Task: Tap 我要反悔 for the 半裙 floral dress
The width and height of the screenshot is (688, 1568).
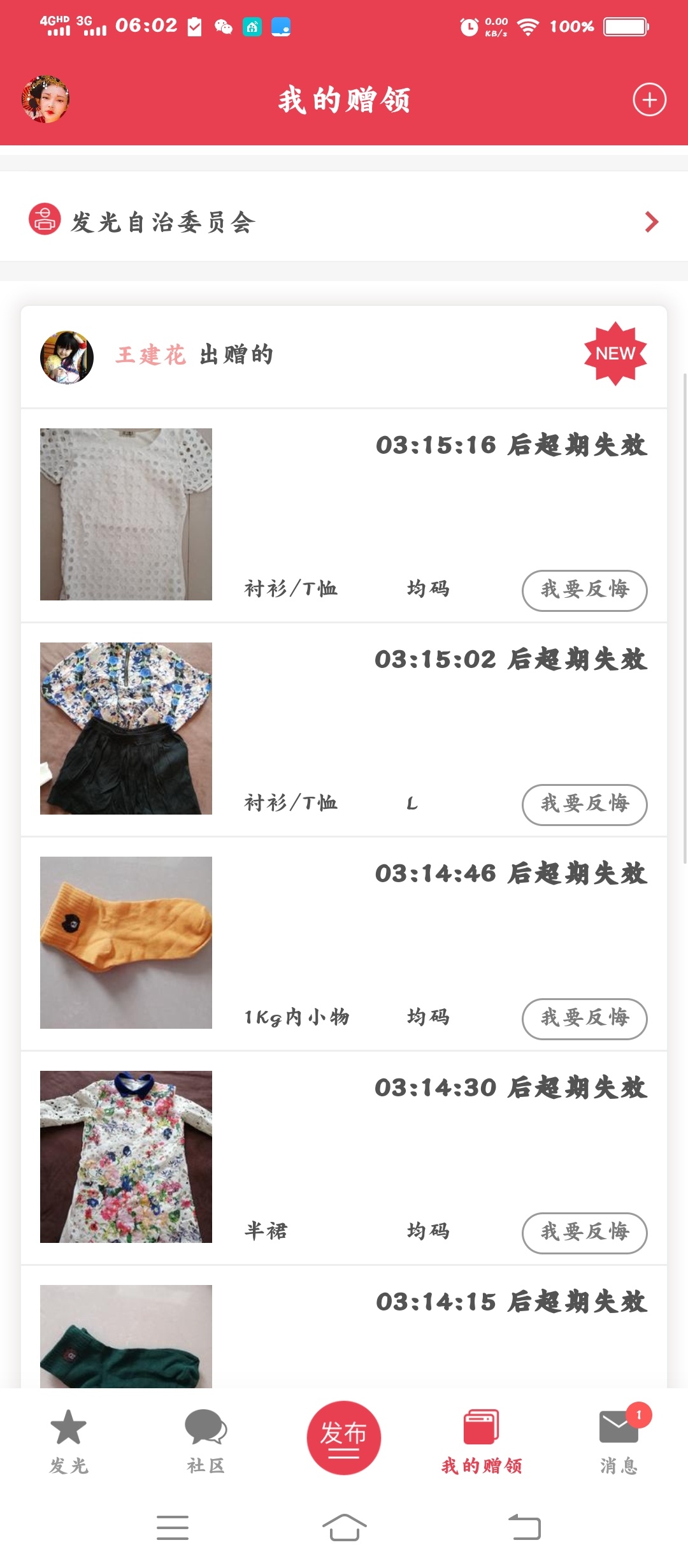Action: pyautogui.click(x=584, y=1233)
